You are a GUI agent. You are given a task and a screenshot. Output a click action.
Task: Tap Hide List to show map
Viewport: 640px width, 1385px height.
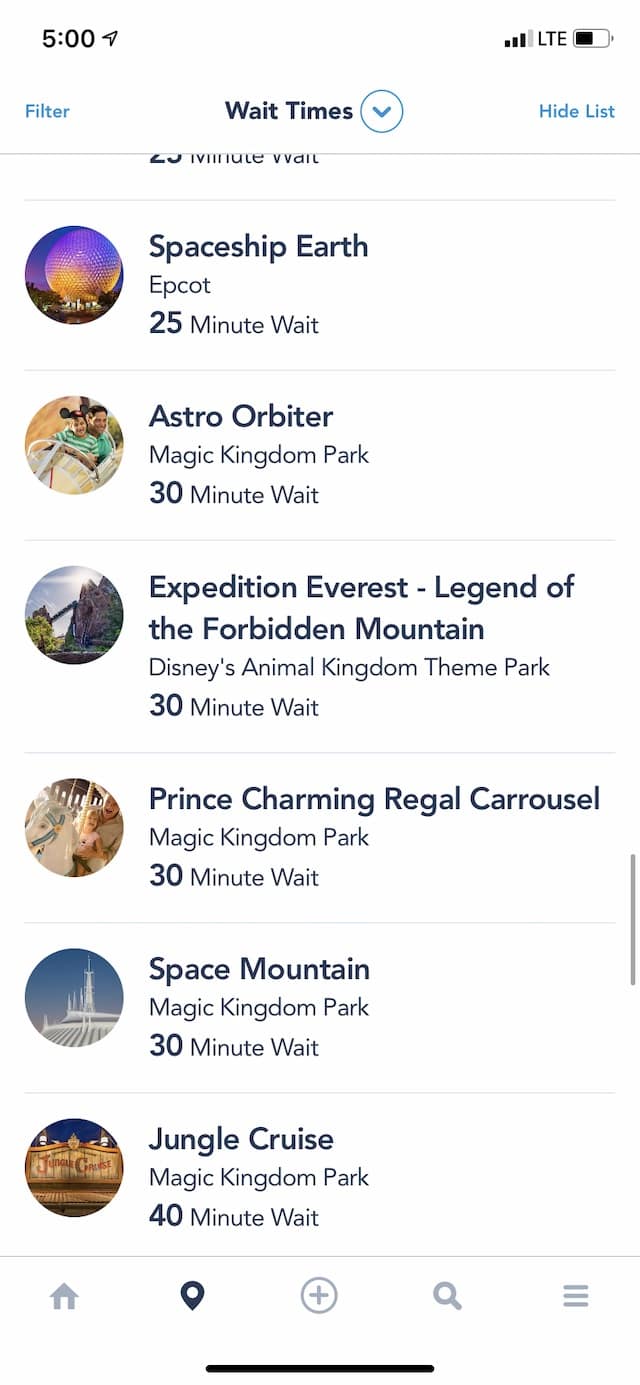click(576, 111)
